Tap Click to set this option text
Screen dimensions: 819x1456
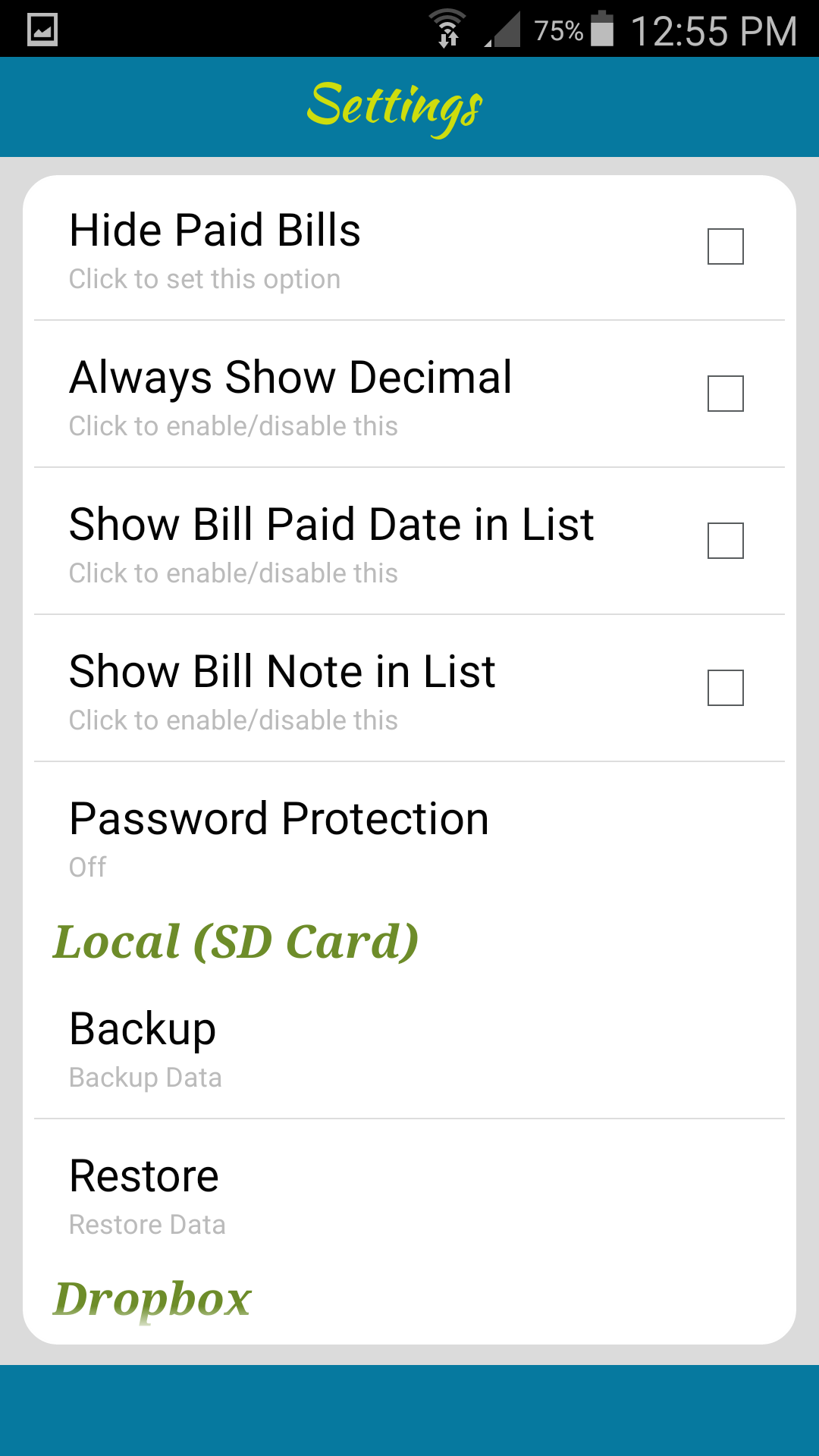click(205, 279)
